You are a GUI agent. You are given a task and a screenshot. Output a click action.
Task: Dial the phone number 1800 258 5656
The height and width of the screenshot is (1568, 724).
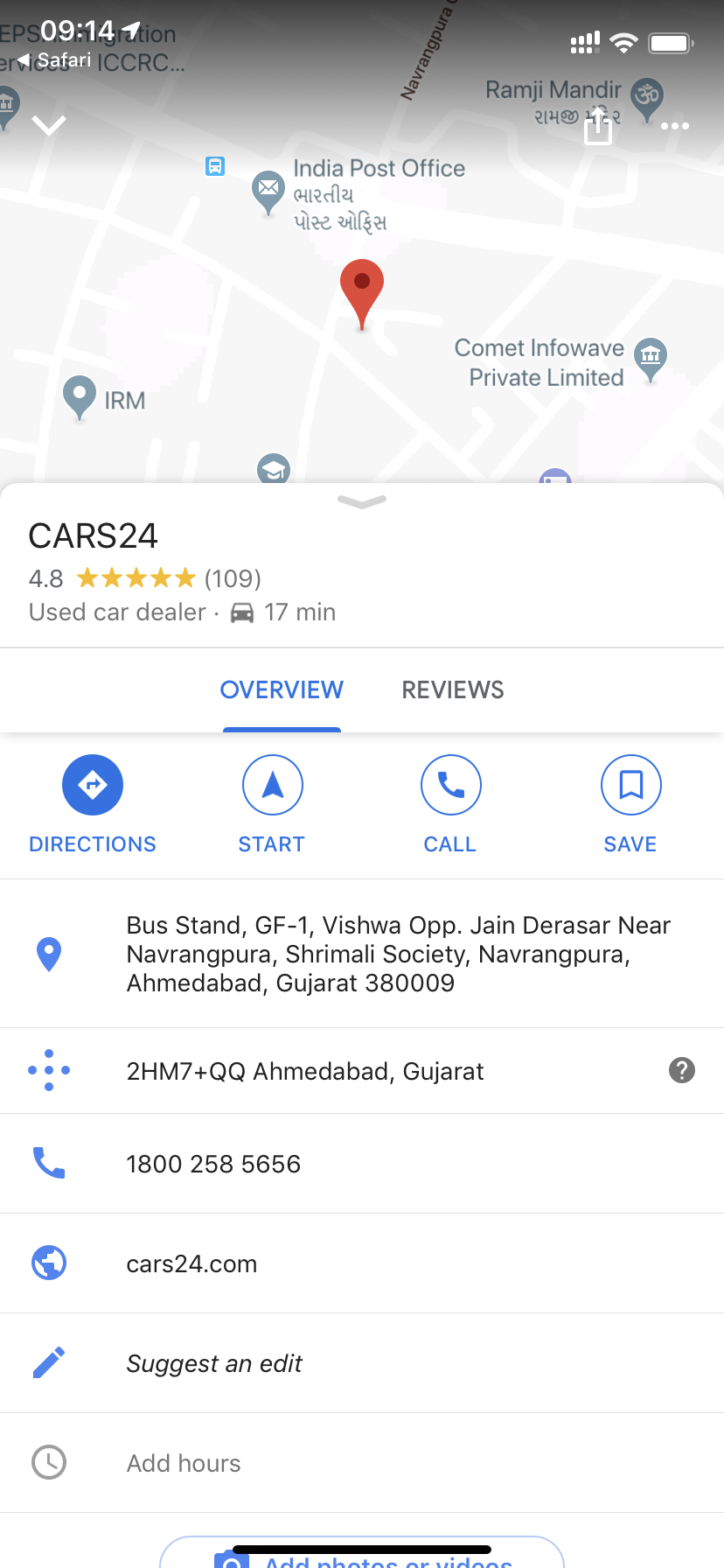click(213, 1164)
